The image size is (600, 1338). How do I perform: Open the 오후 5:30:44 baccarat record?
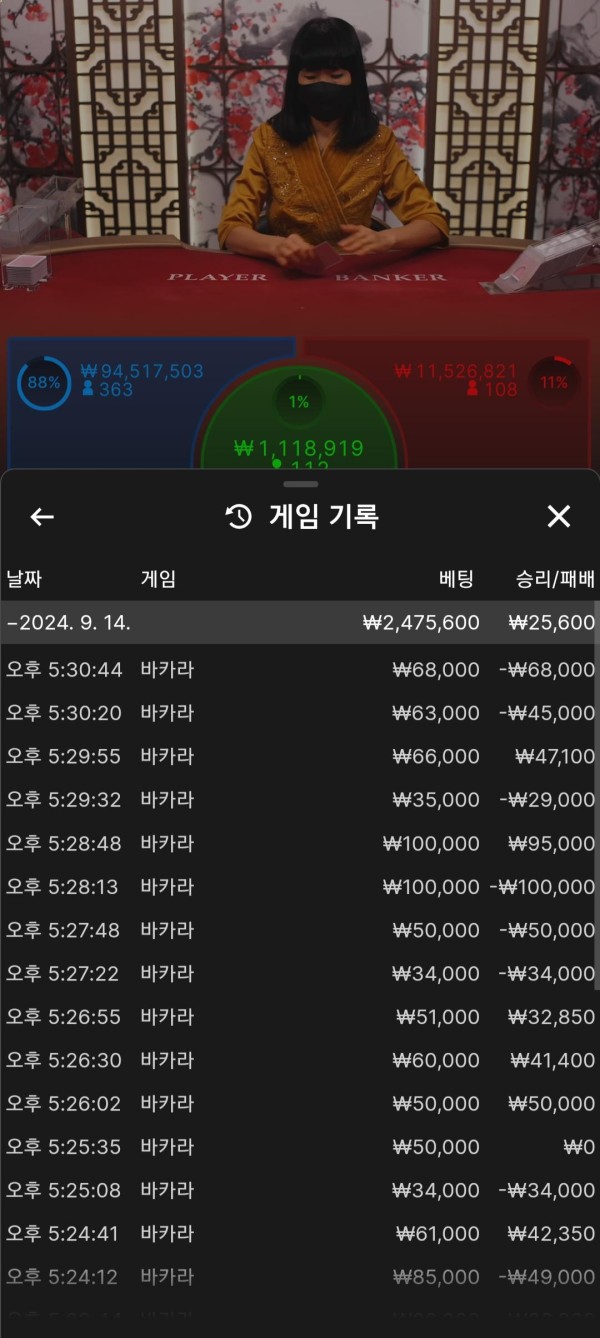pos(298,670)
